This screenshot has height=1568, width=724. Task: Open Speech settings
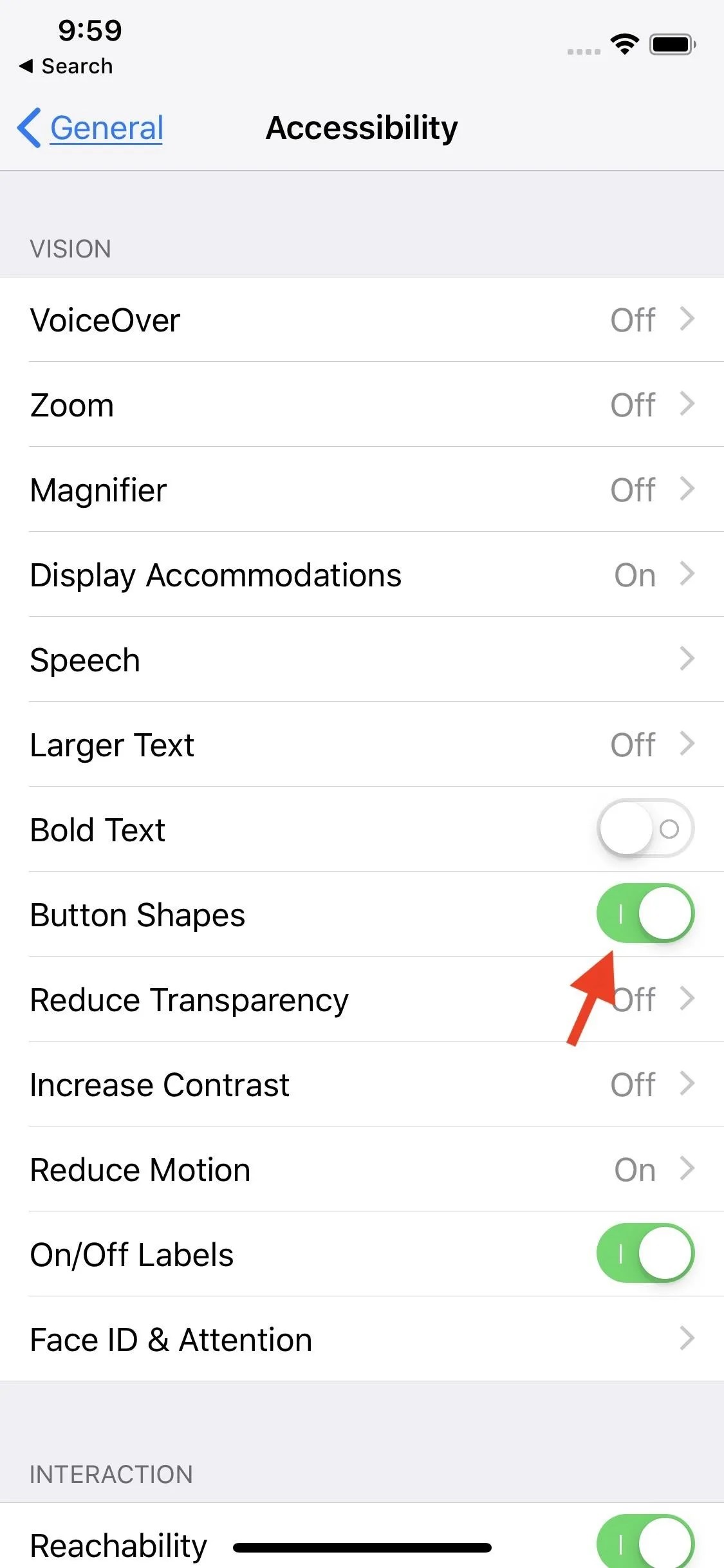coord(362,660)
